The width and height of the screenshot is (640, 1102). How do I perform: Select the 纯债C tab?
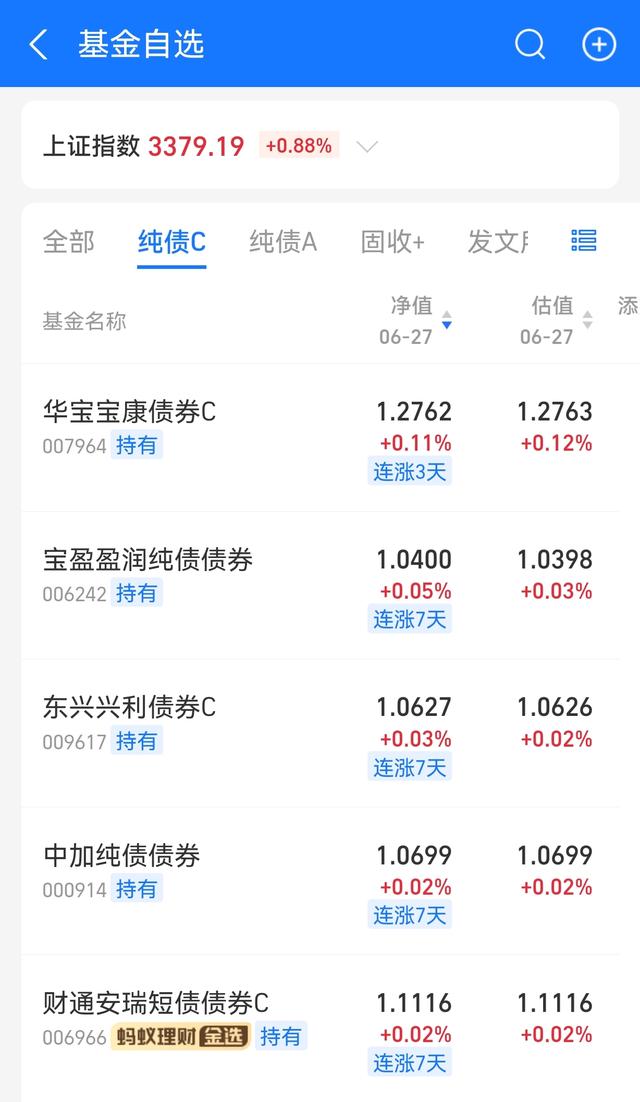(x=171, y=242)
